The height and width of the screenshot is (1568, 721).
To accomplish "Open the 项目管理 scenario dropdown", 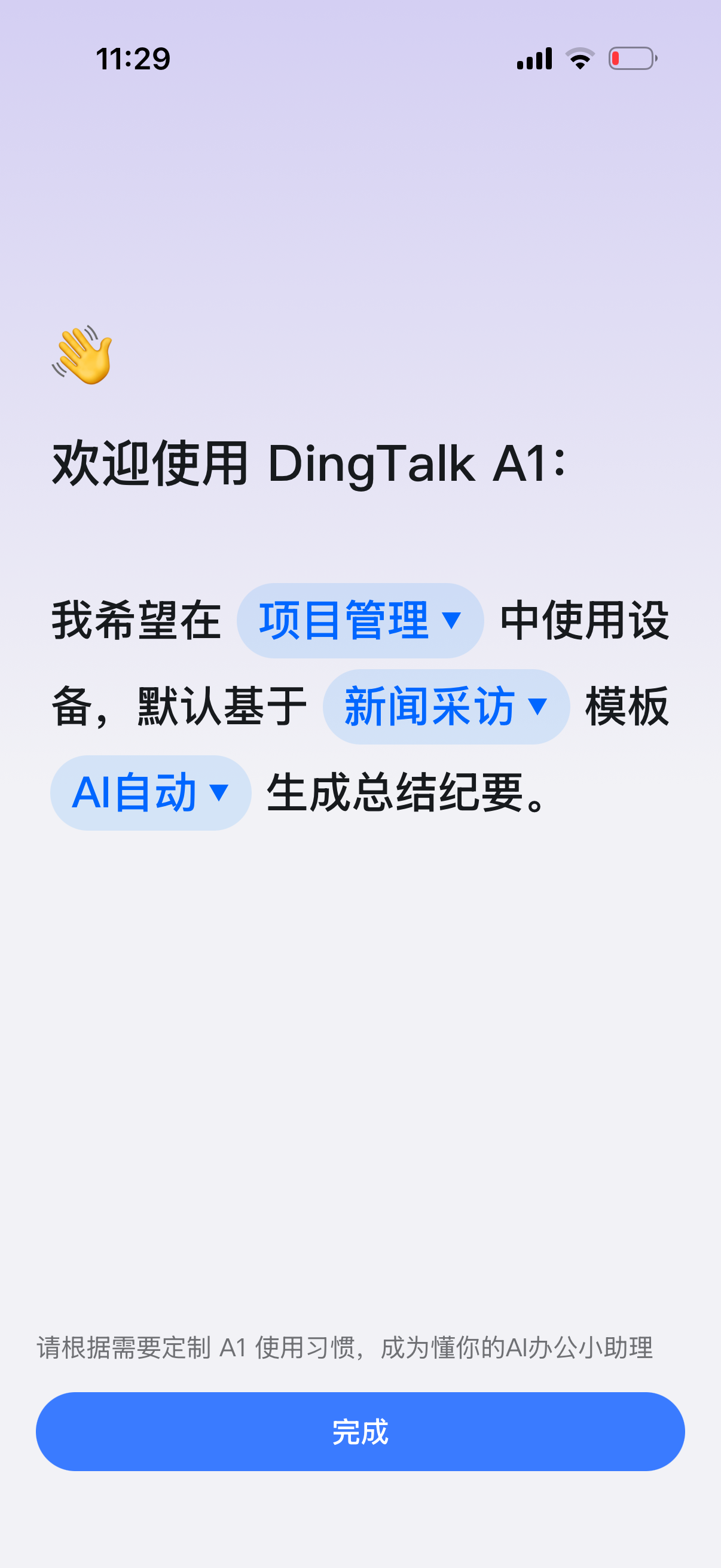I will pyautogui.click(x=360, y=620).
